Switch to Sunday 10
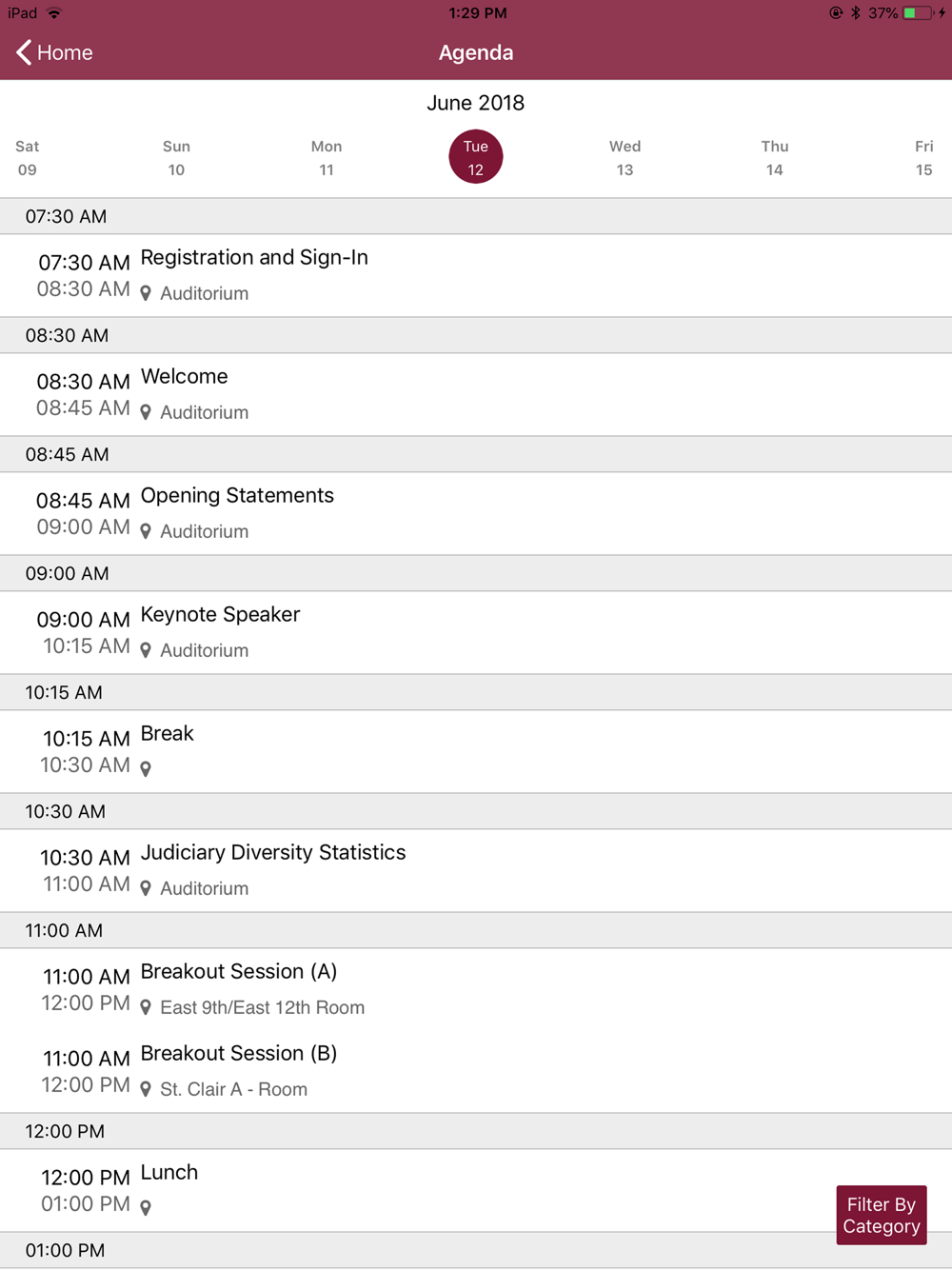952x1270 pixels. click(176, 157)
